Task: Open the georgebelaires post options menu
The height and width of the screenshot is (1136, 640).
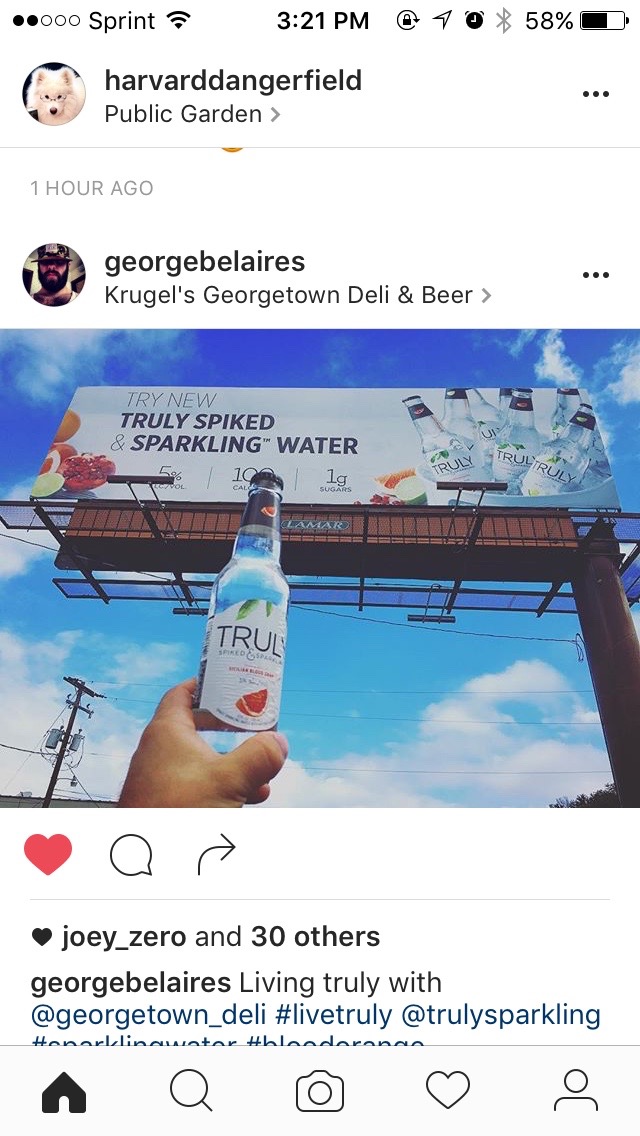Action: coord(595,275)
